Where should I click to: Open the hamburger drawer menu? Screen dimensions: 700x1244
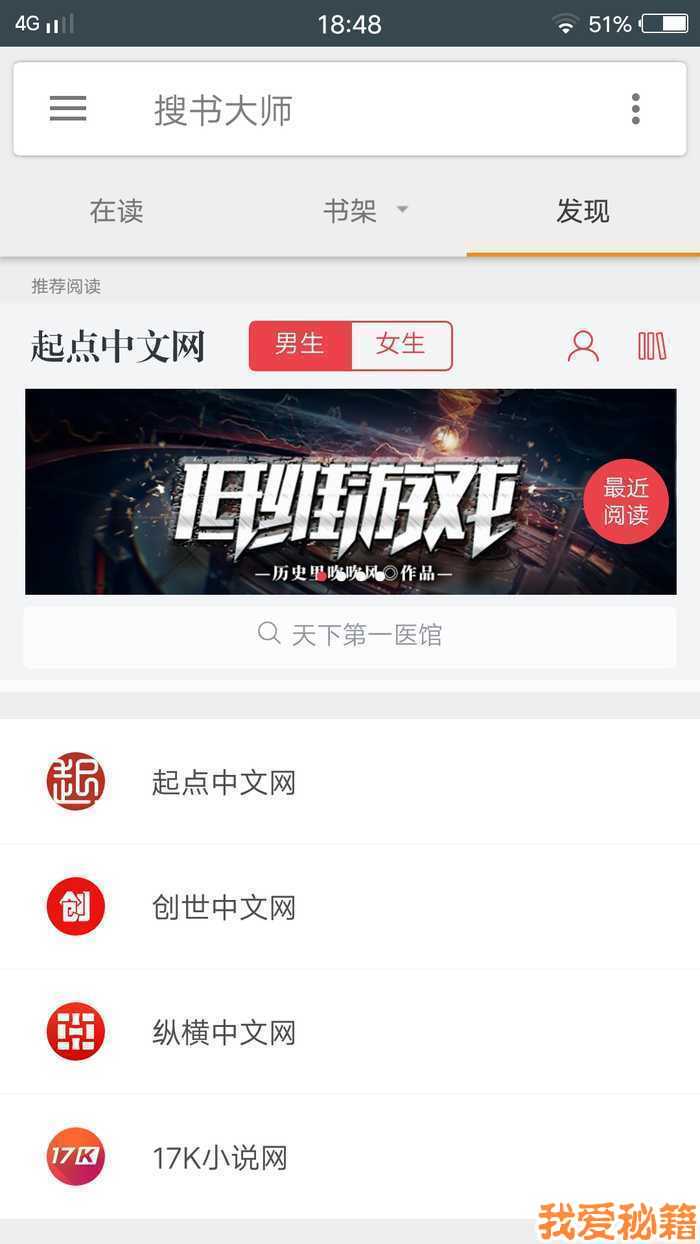click(x=68, y=109)
